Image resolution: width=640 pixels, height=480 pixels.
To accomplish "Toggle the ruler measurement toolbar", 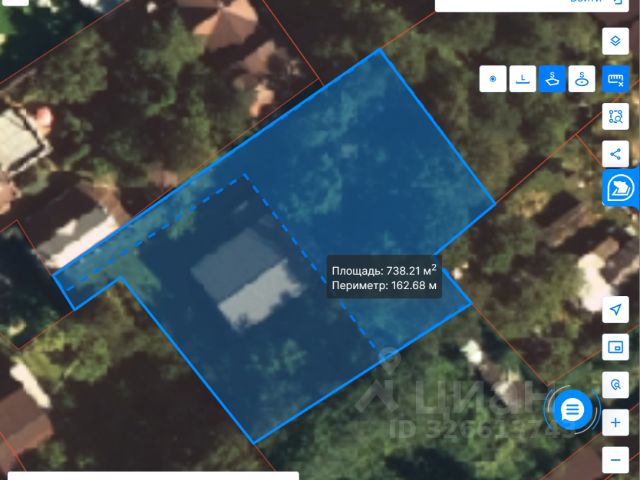I will pyautogui.click(x=615, y=79).
